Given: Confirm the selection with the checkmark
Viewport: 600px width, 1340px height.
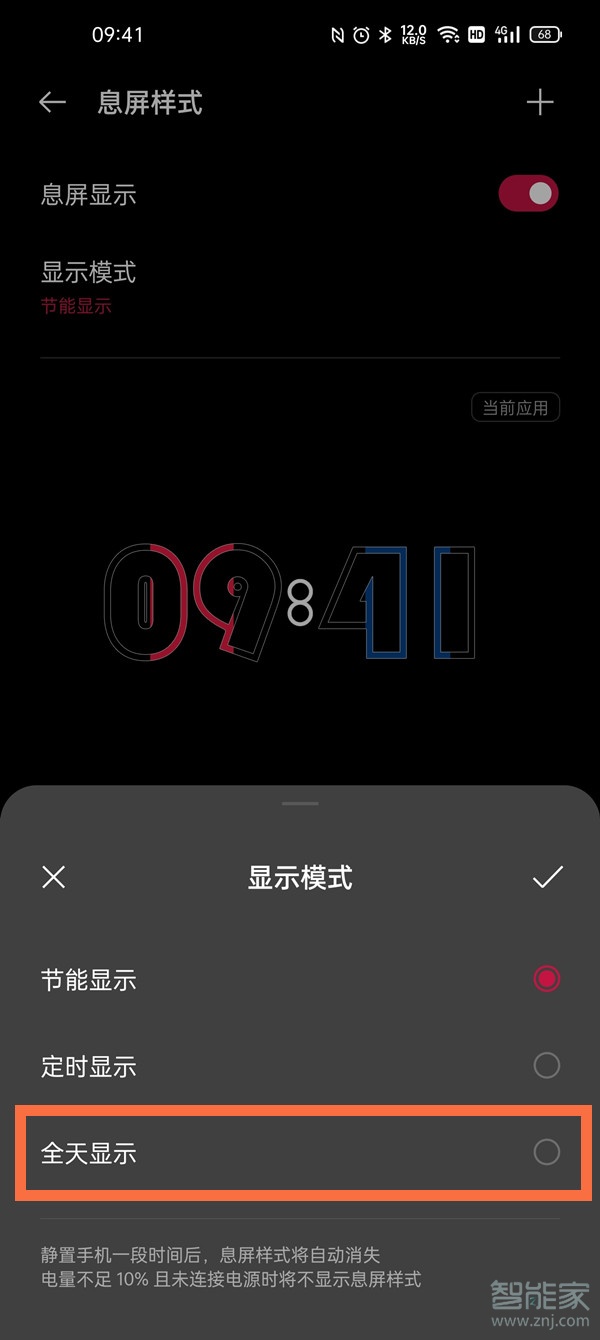Looking at the screenshot, I should pos(547,877).
